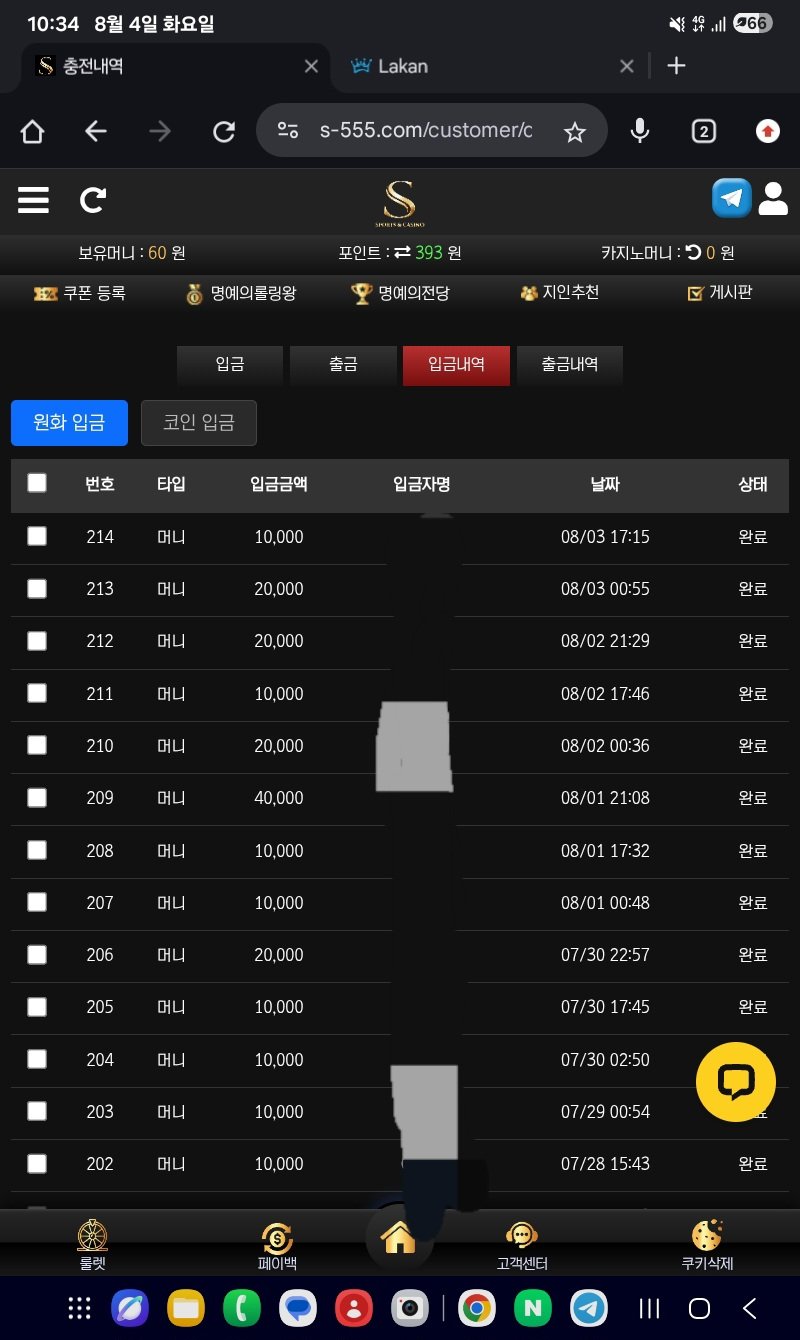
Task: Open the 쿠폰 등록 link
Action: point(79,293)
